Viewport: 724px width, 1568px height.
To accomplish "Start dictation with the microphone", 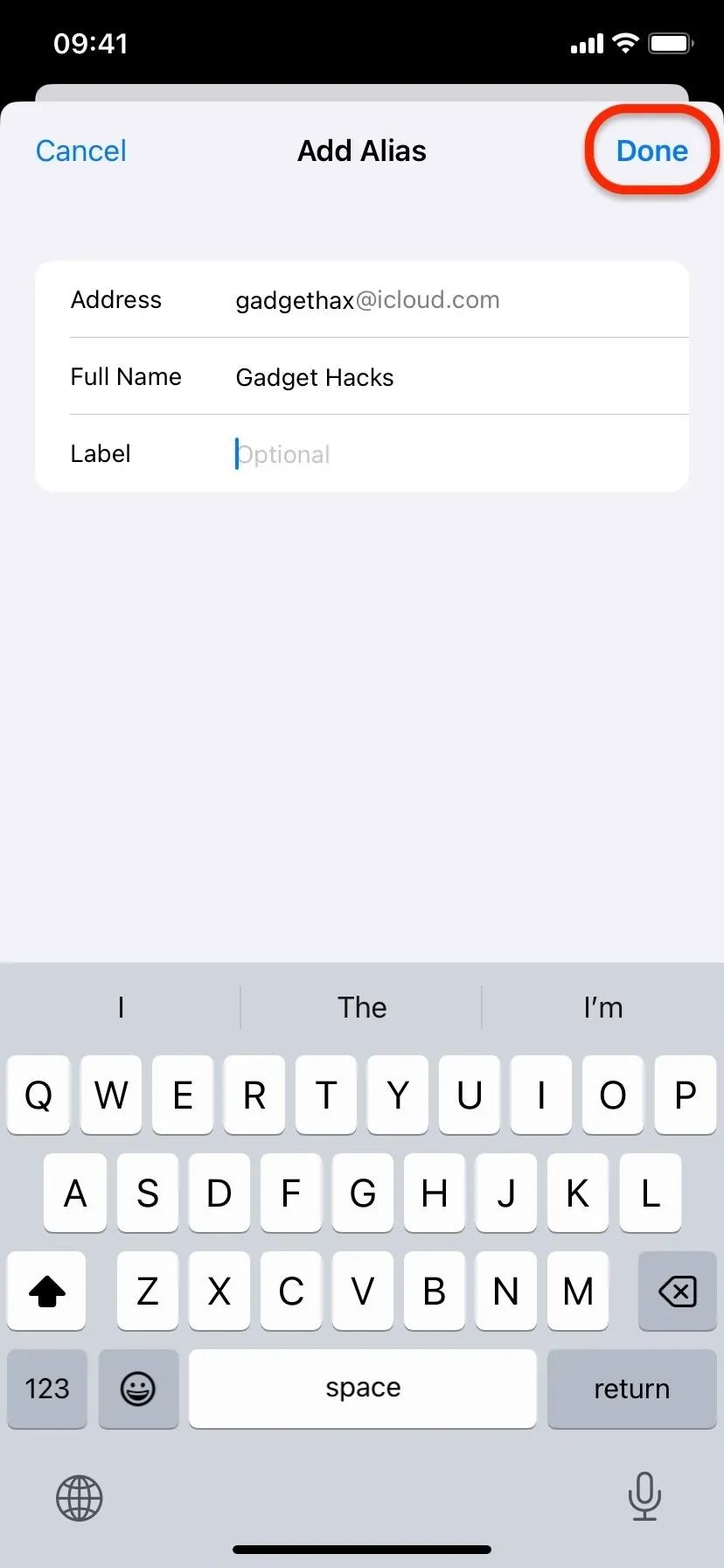I will [644, 1496].
